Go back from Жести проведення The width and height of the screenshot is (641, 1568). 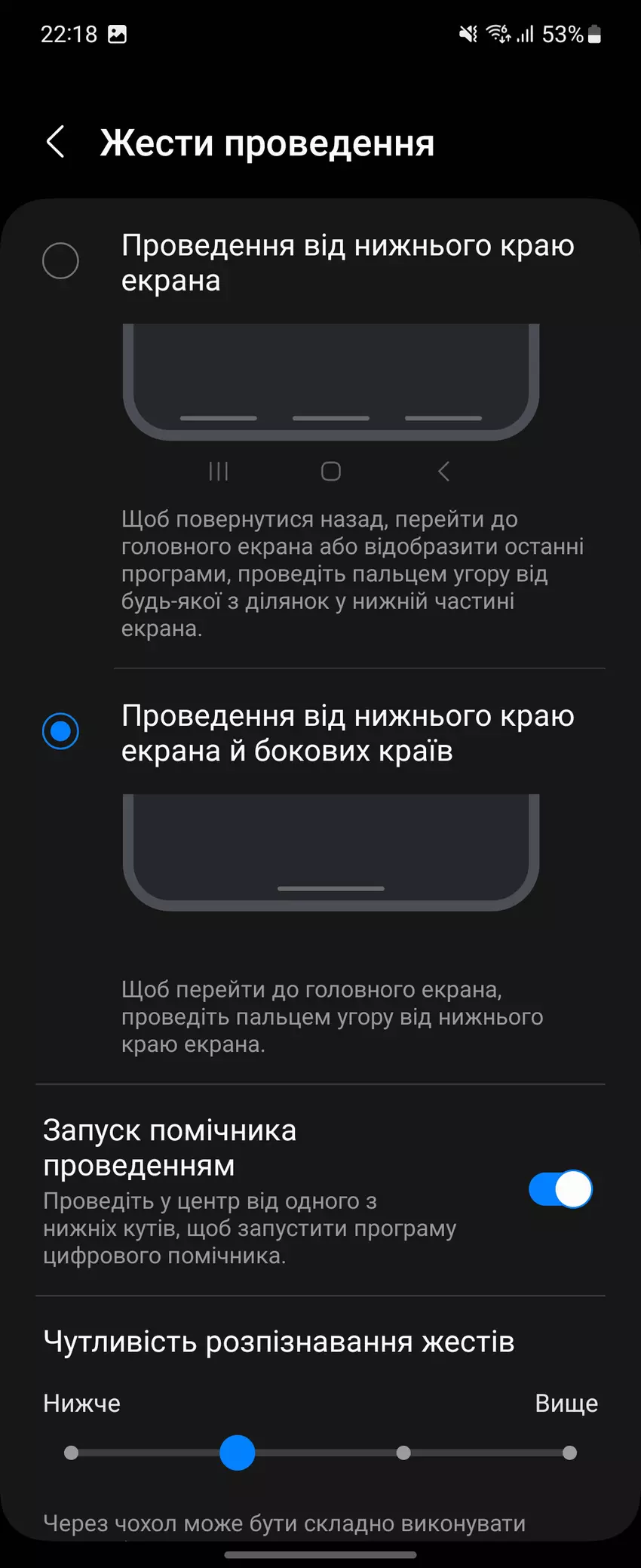[x=56, y=142]
